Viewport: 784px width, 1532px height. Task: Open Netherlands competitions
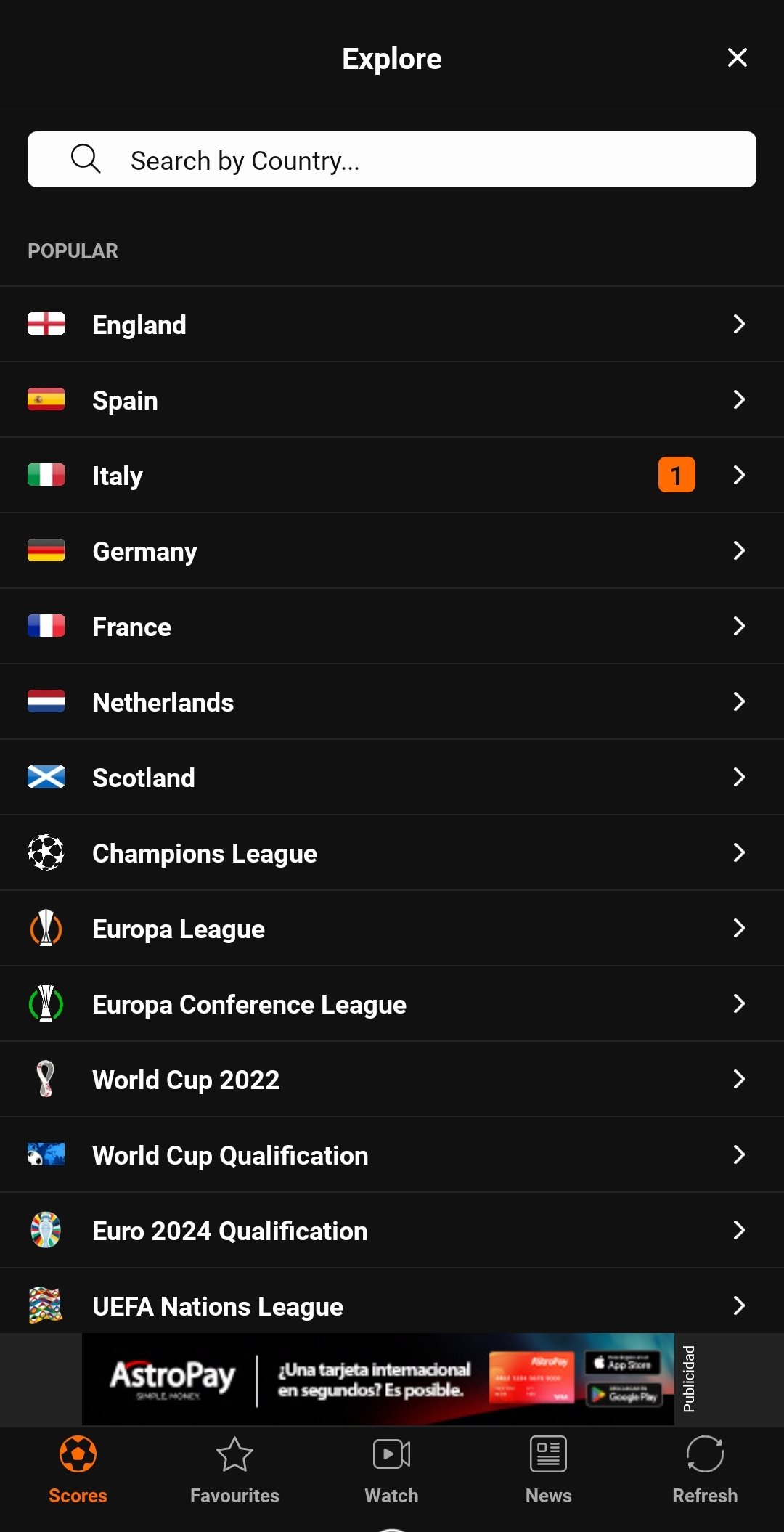392,701
